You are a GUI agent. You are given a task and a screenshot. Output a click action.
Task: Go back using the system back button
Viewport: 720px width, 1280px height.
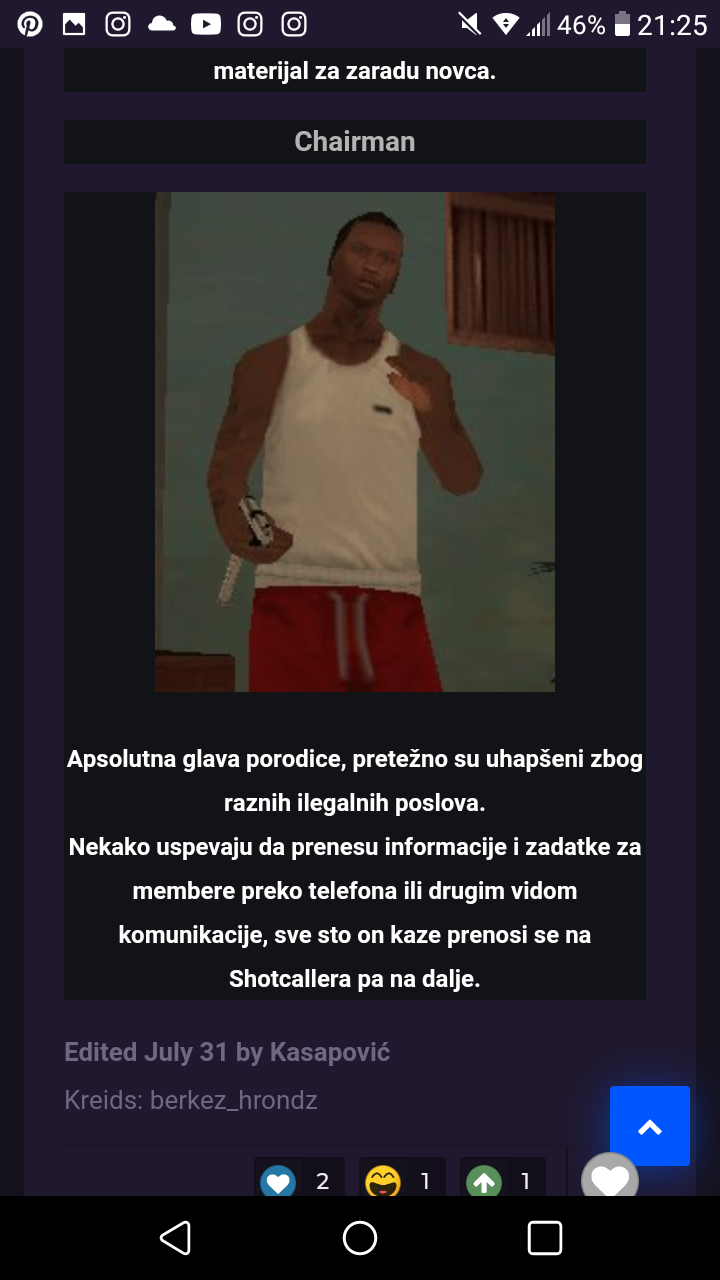tap(175, 1238)
